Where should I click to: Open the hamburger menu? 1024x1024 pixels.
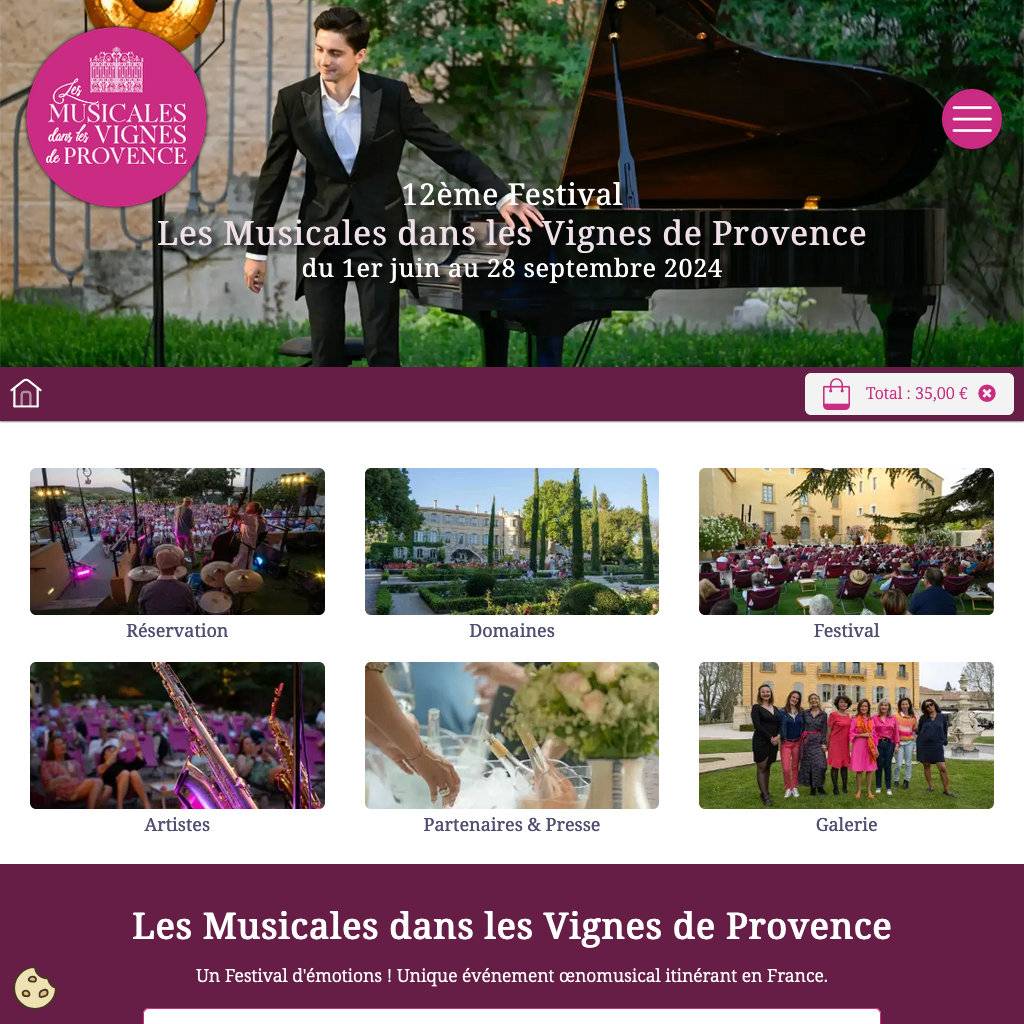point(971,119)
